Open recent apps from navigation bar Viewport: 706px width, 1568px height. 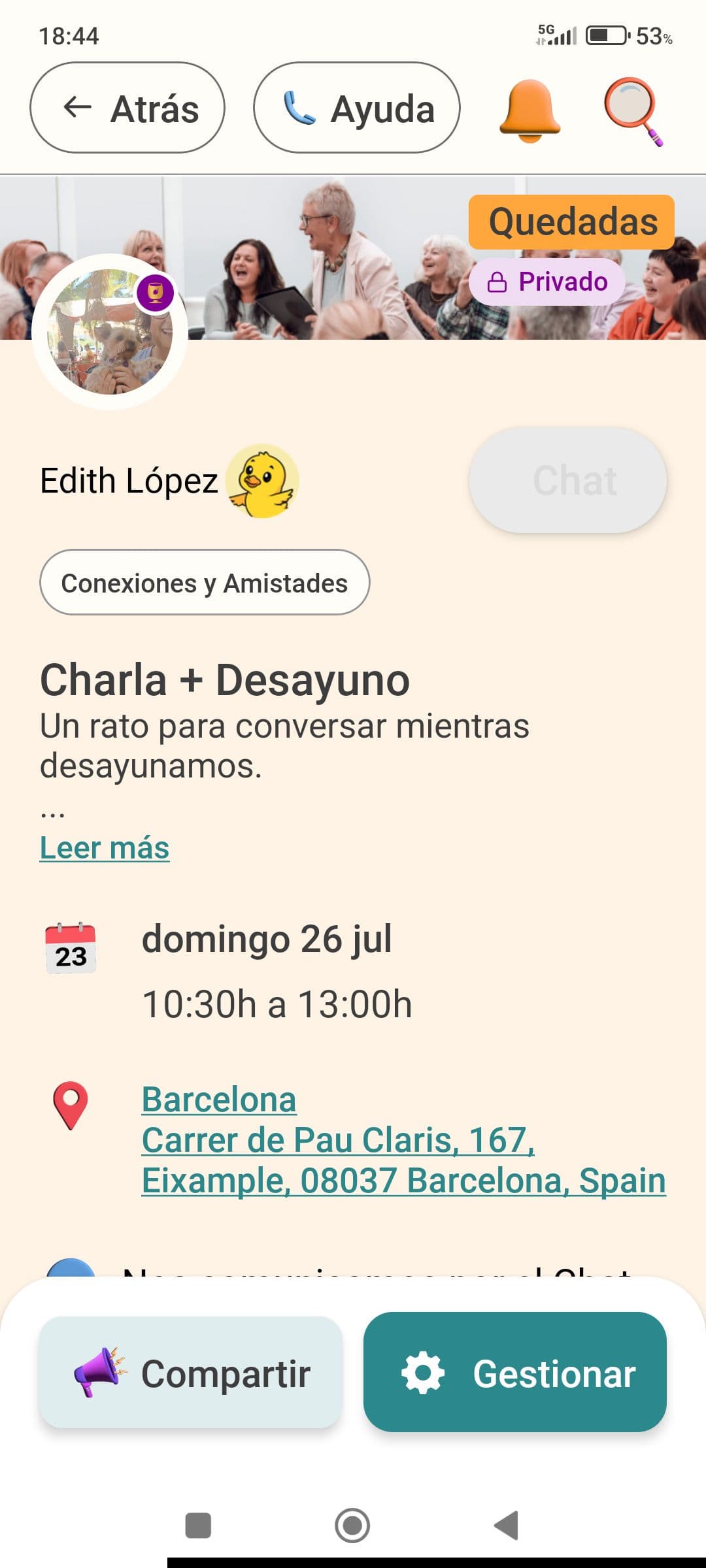(x=198, y=1526)
